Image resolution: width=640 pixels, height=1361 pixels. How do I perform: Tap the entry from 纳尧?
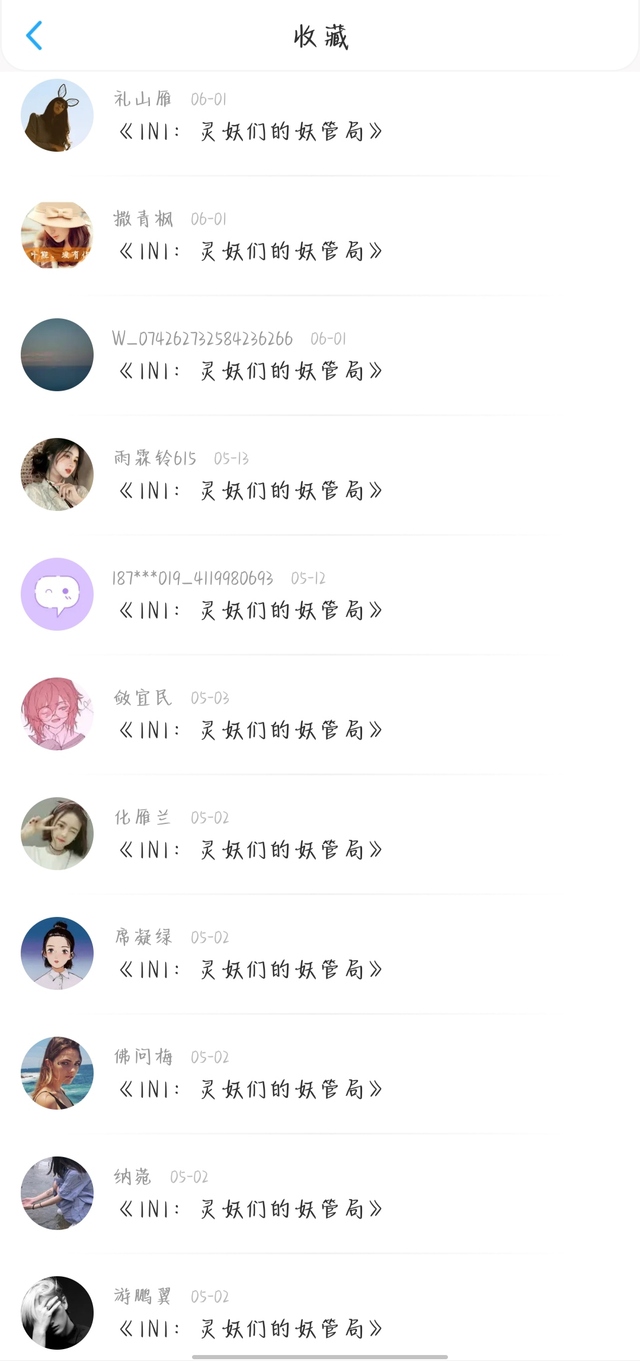[250, 1209]
